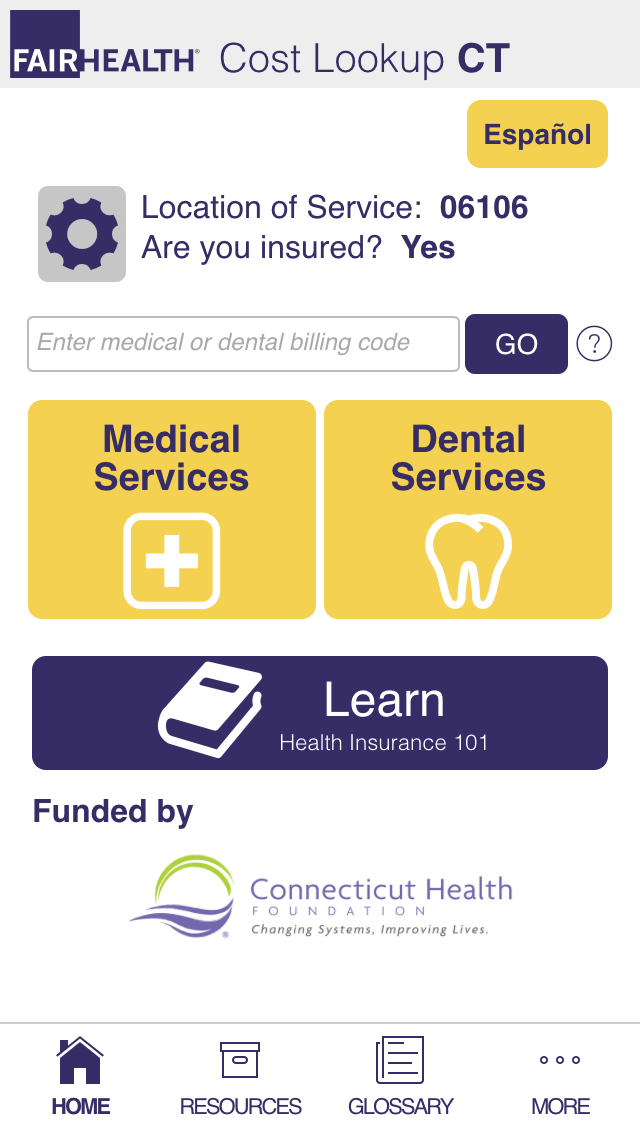640x1136 pixels.
Task: Open settings via the gear icon
Action: (82, 234)
